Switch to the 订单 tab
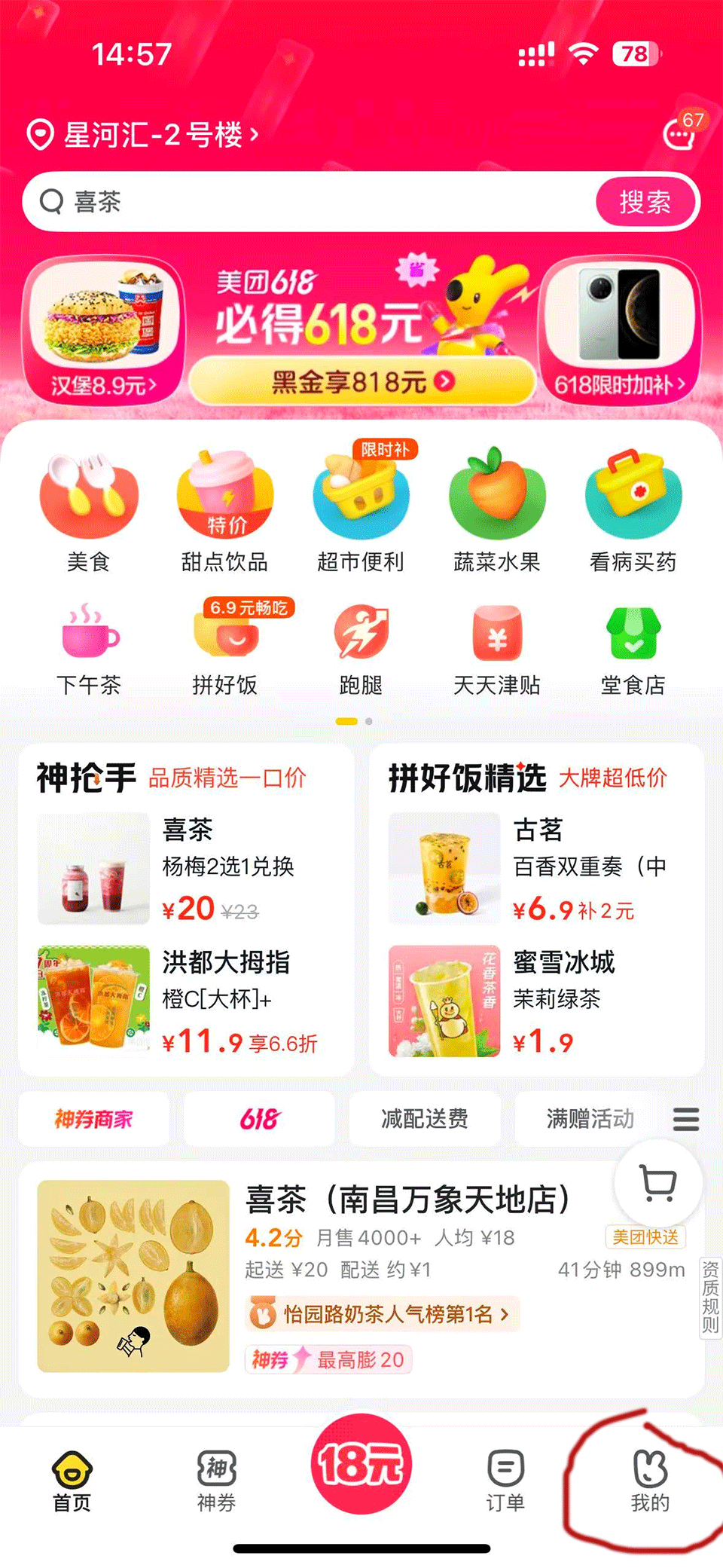 (505, 1480)
